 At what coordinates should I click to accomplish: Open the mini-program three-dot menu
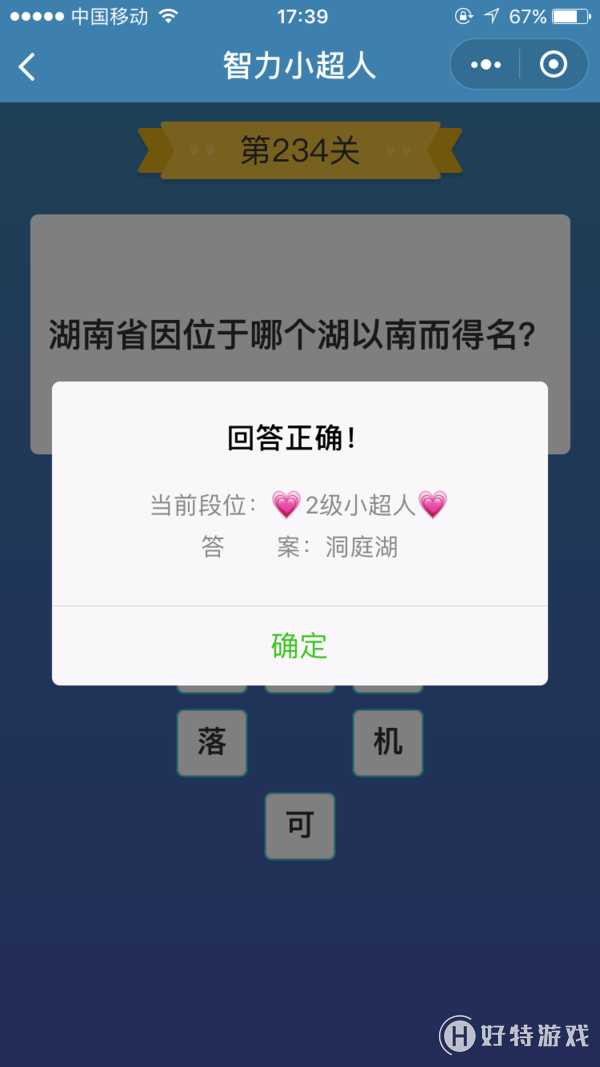486,65
